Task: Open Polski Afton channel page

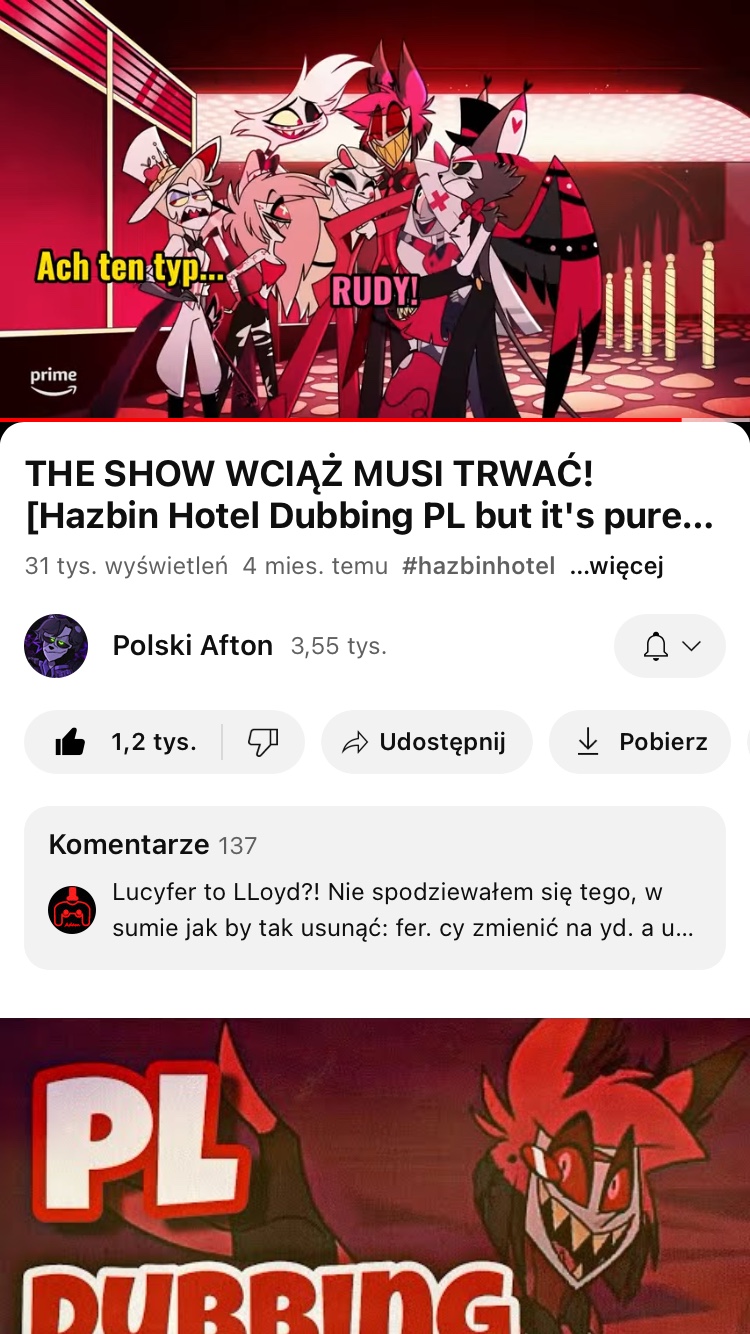Action: pyautogui.click(x=192, y=646)
